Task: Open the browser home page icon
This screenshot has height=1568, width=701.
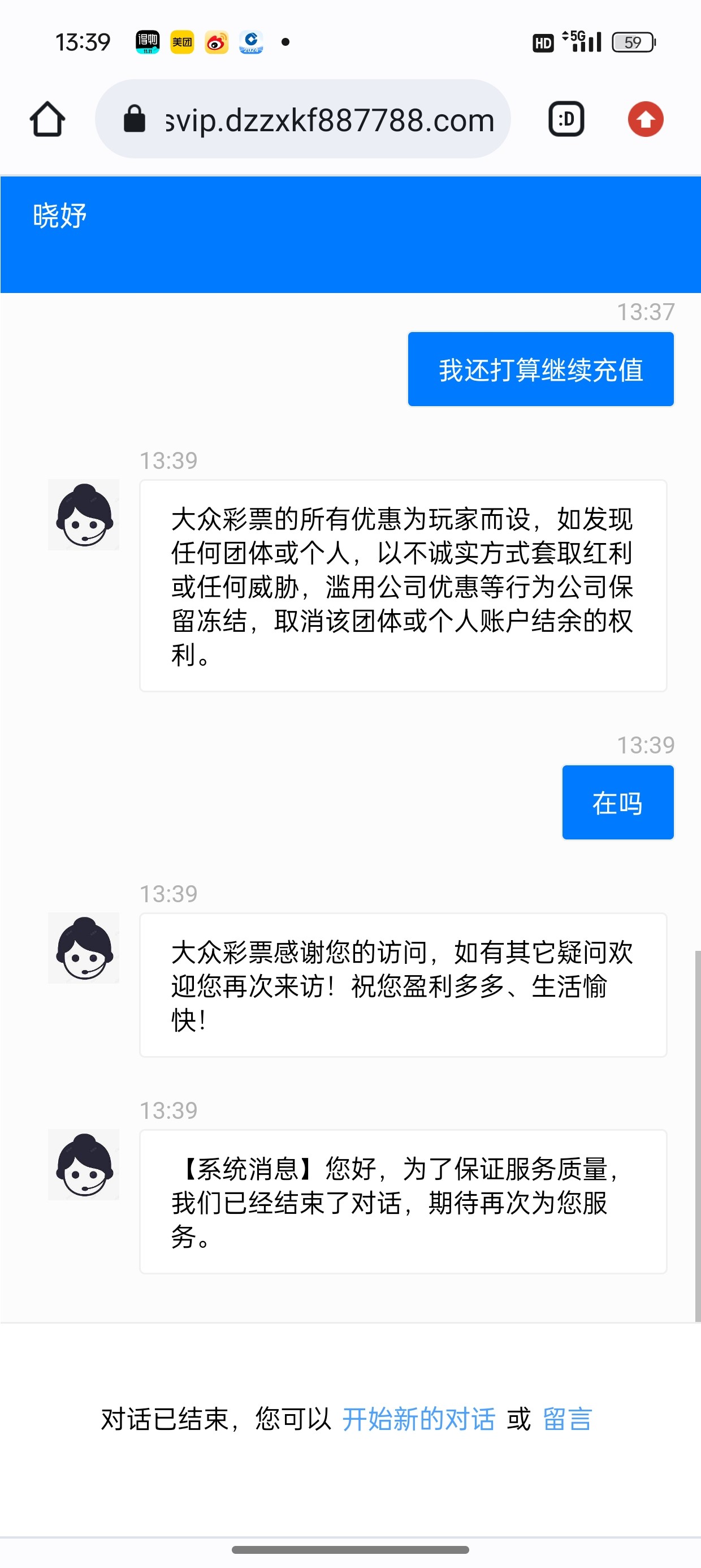Action: click(47, 119)
